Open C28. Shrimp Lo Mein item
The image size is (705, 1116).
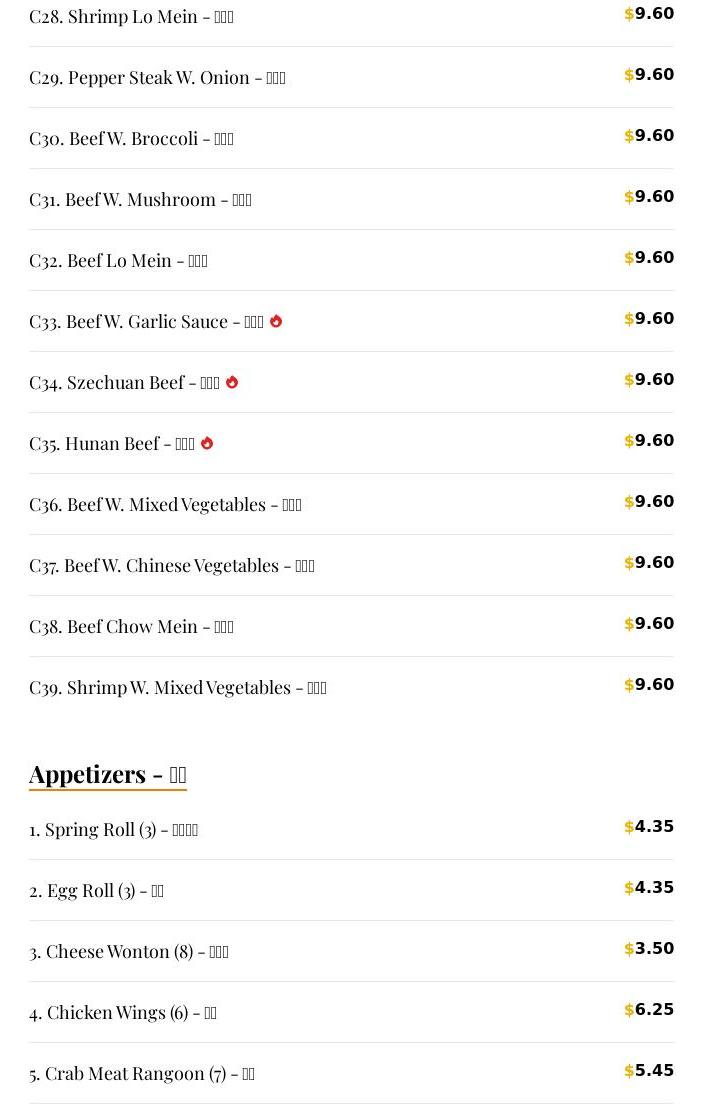pos(131,17)
